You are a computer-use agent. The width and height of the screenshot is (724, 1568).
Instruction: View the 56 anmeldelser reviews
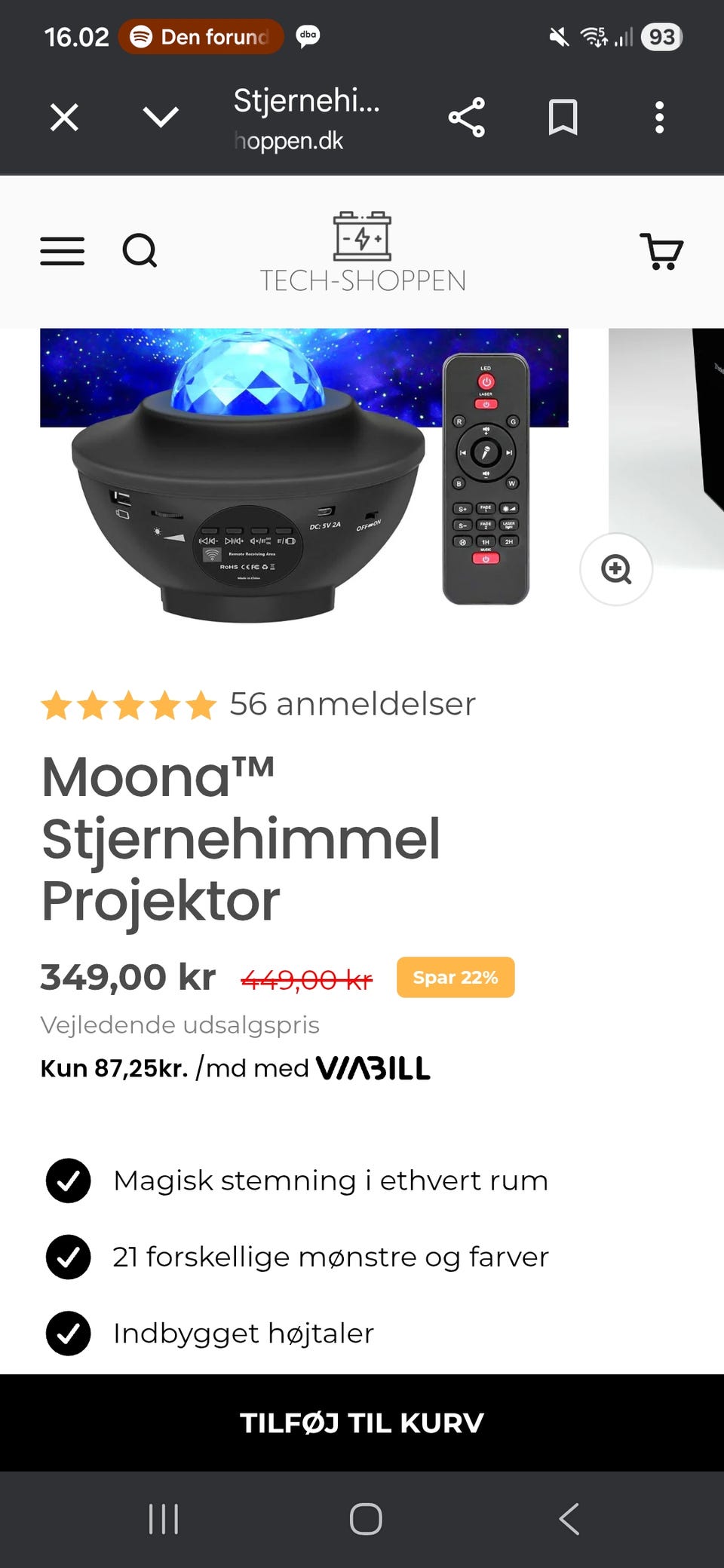pyautogui.click(x=352, y=704)
